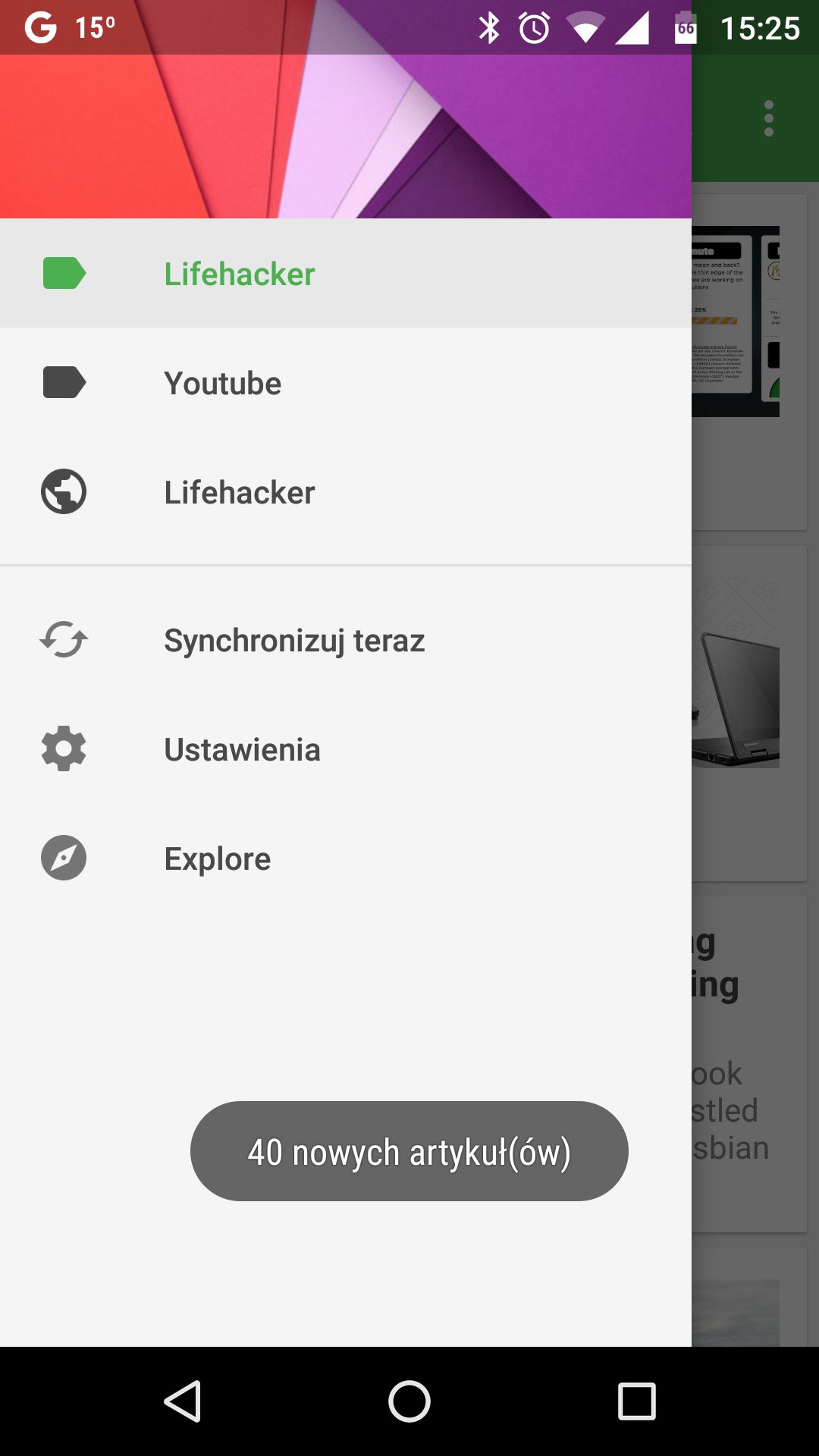
Task: Select the green-tagged Lifehacker label
Action: (346, 273)
